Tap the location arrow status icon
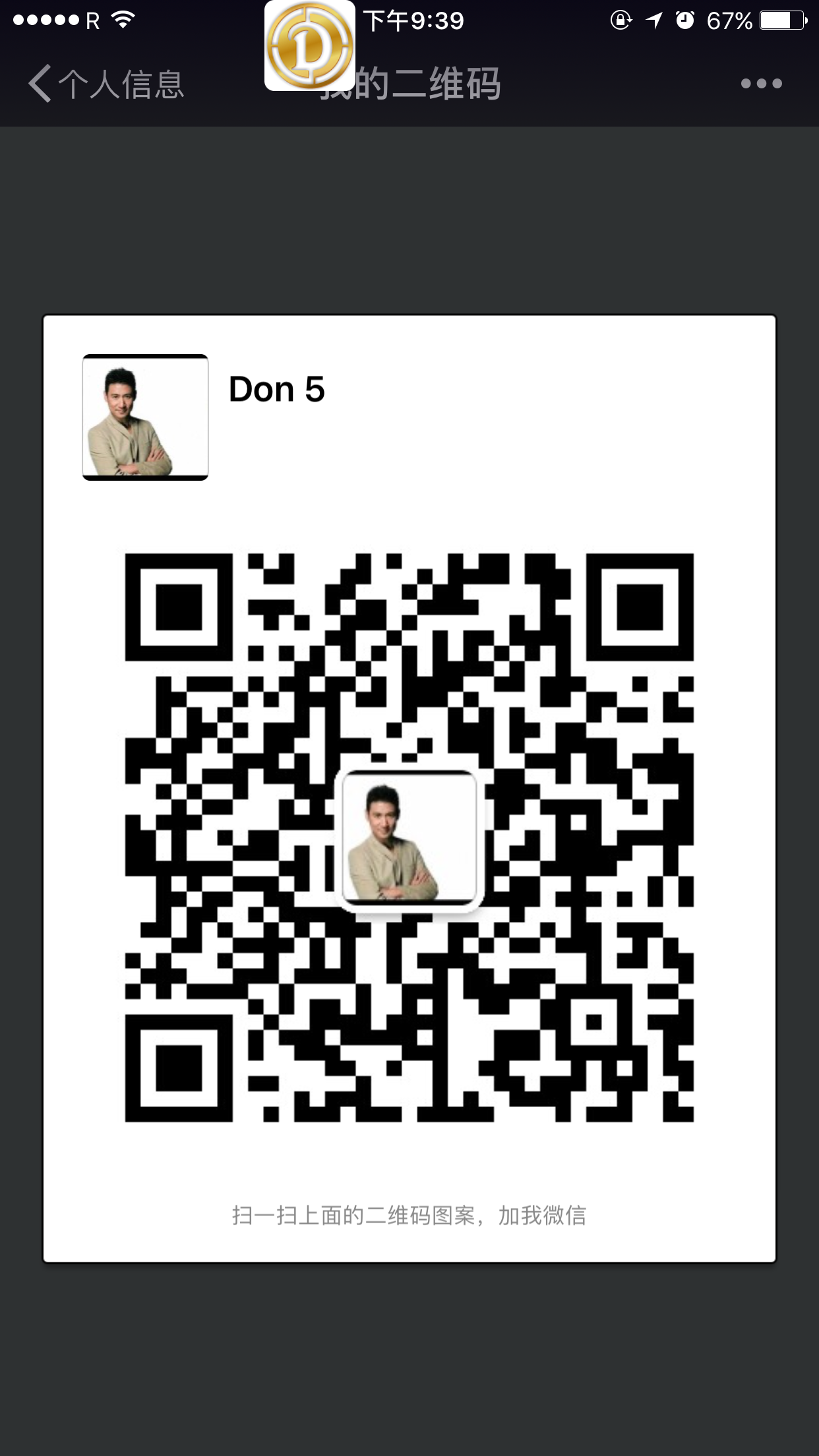The height and width of the screenshot is (1456, 819). pos(653,20)
